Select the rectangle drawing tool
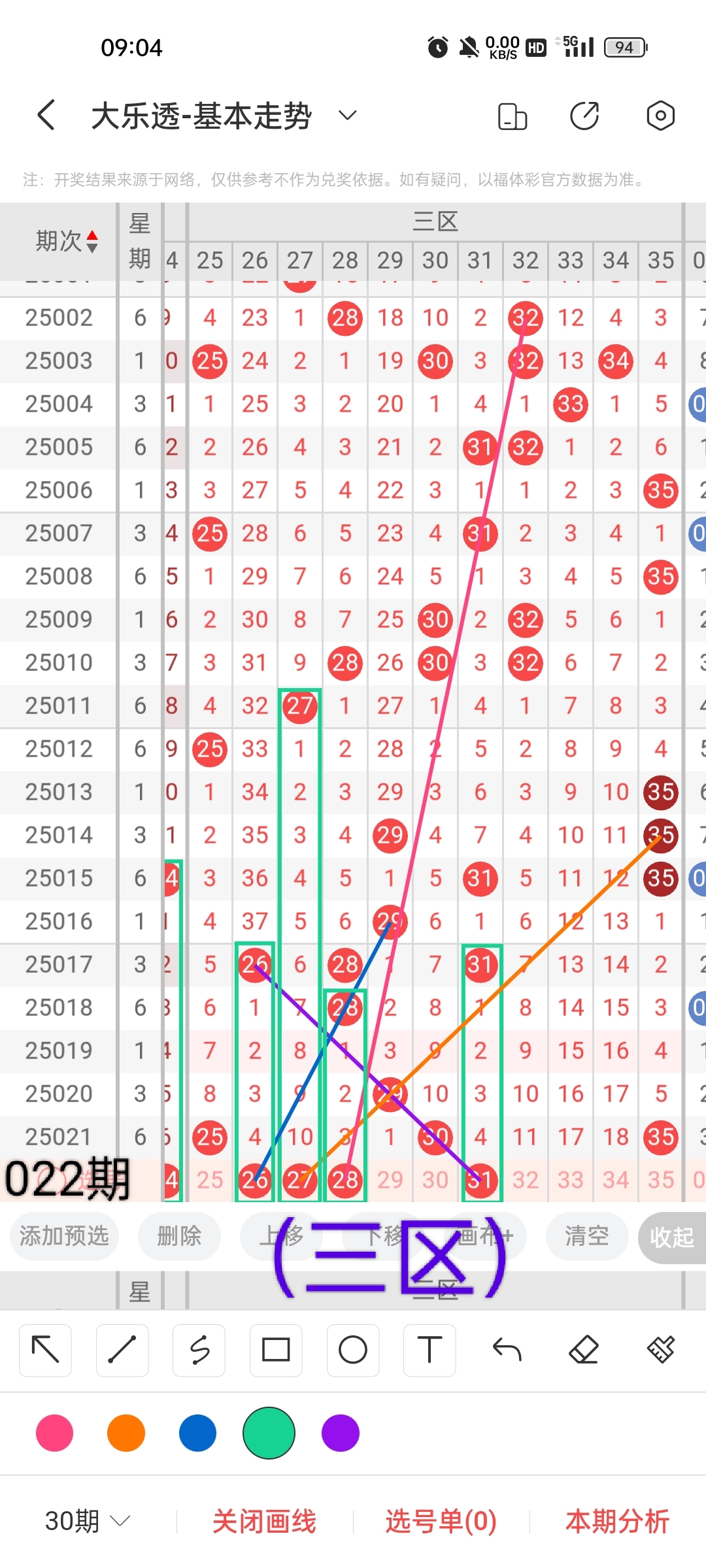The width and height of the screenshot is (706, 1568). [276, 1350]
